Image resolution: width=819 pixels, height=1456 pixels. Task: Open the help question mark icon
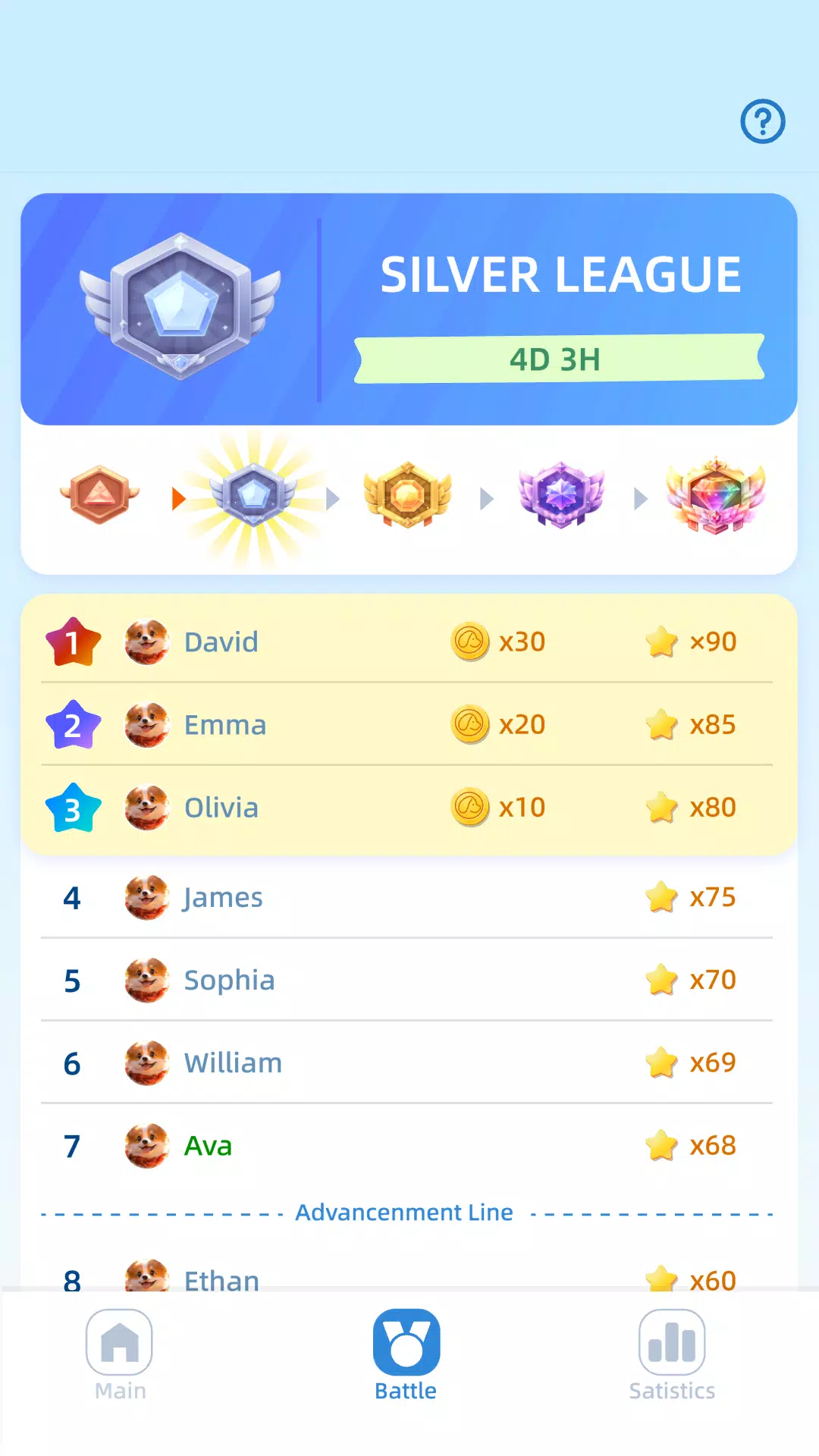tap(762, 121)
